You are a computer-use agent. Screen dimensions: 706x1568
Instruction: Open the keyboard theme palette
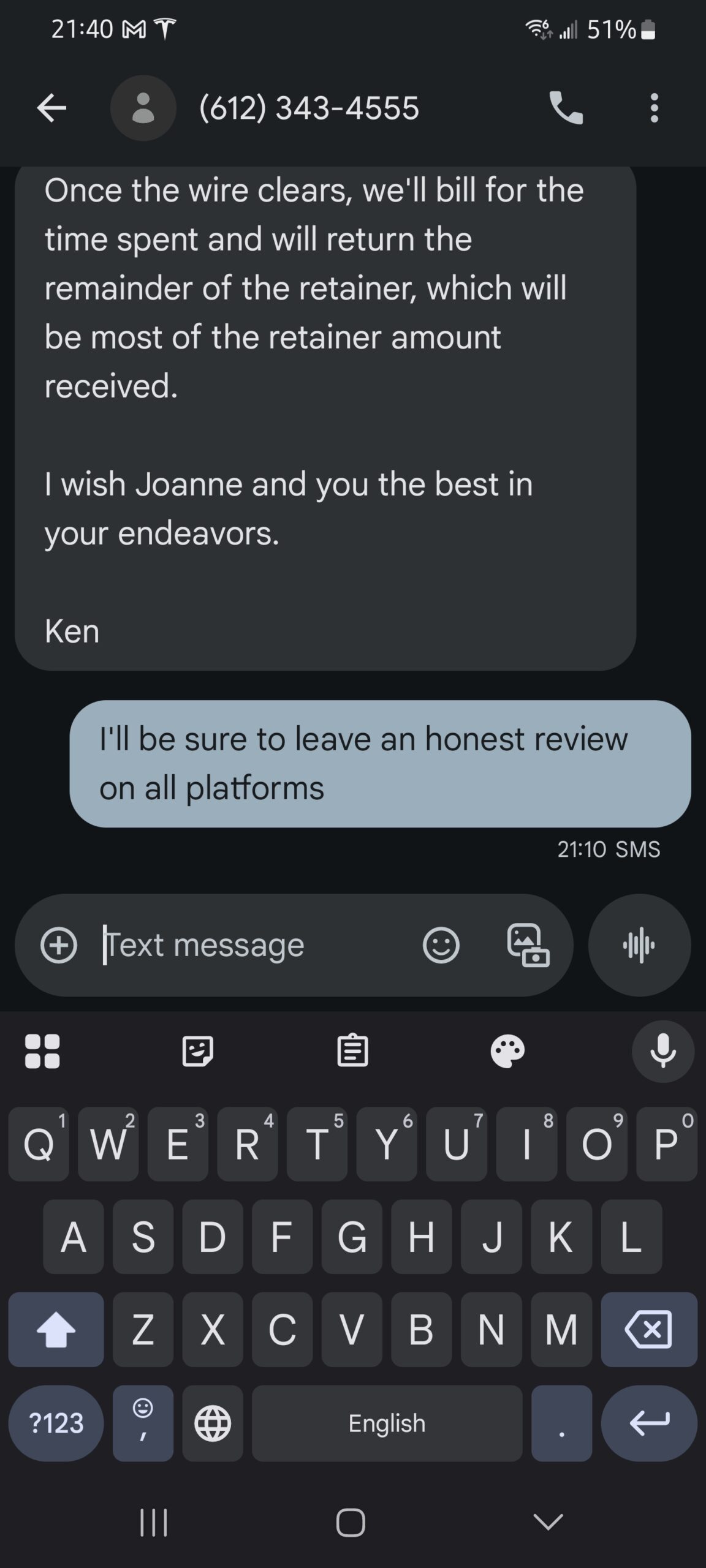click(x=508, y=1051)
